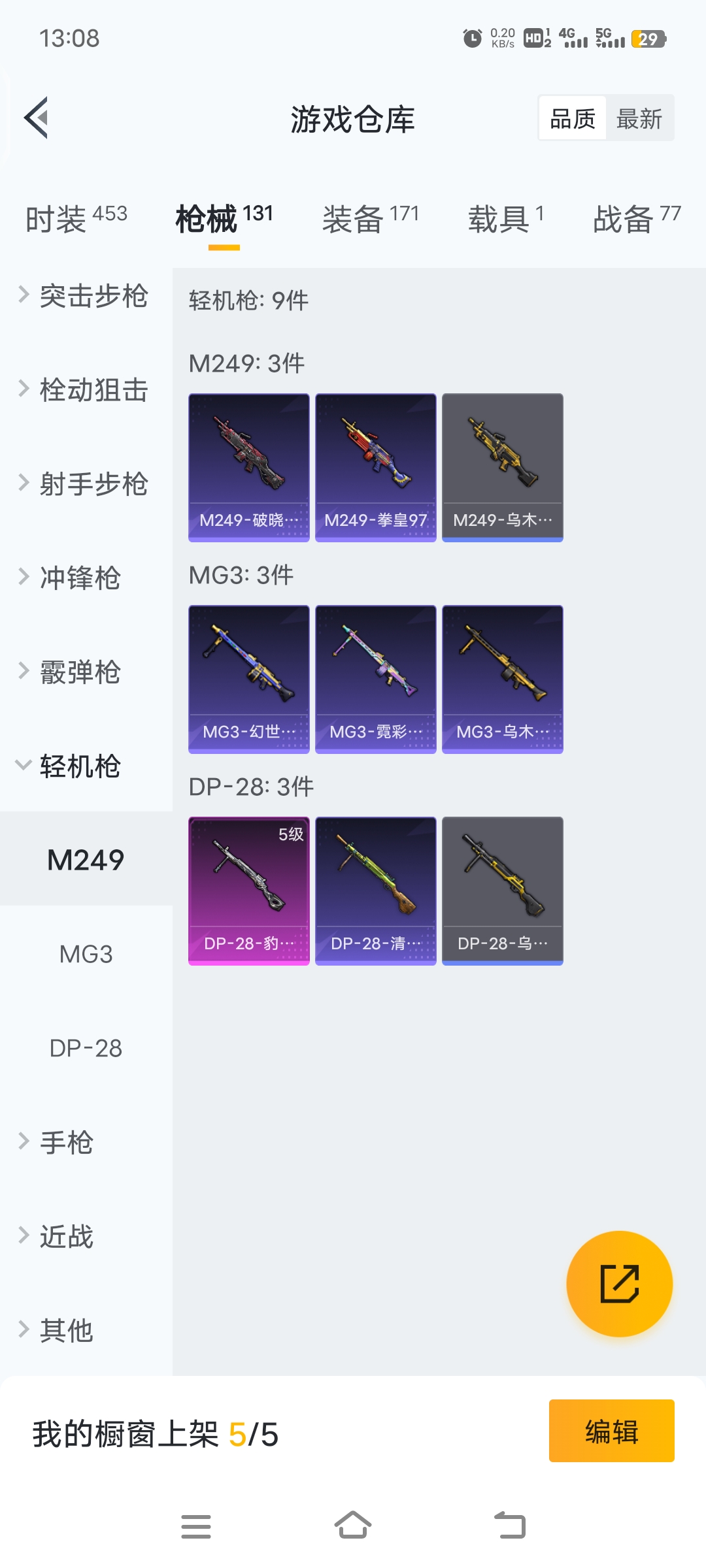Select MG3 in the sidebar
The width and height of the screenshot is (706, 1568).
click(86, 955)
